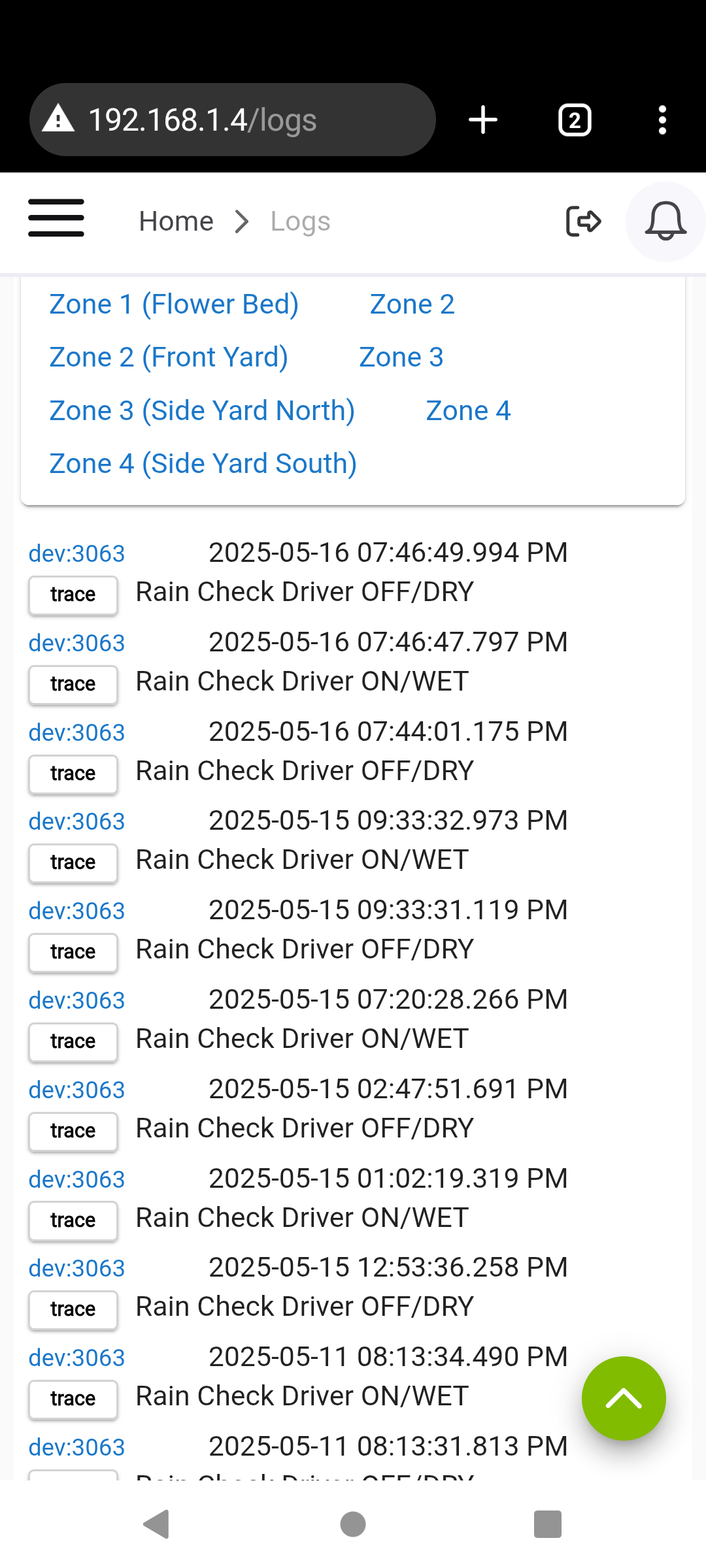This screenshot has height=1568, width=706.
Task: Go to the Home breadcrumb
Action: [x=176, y=221]
